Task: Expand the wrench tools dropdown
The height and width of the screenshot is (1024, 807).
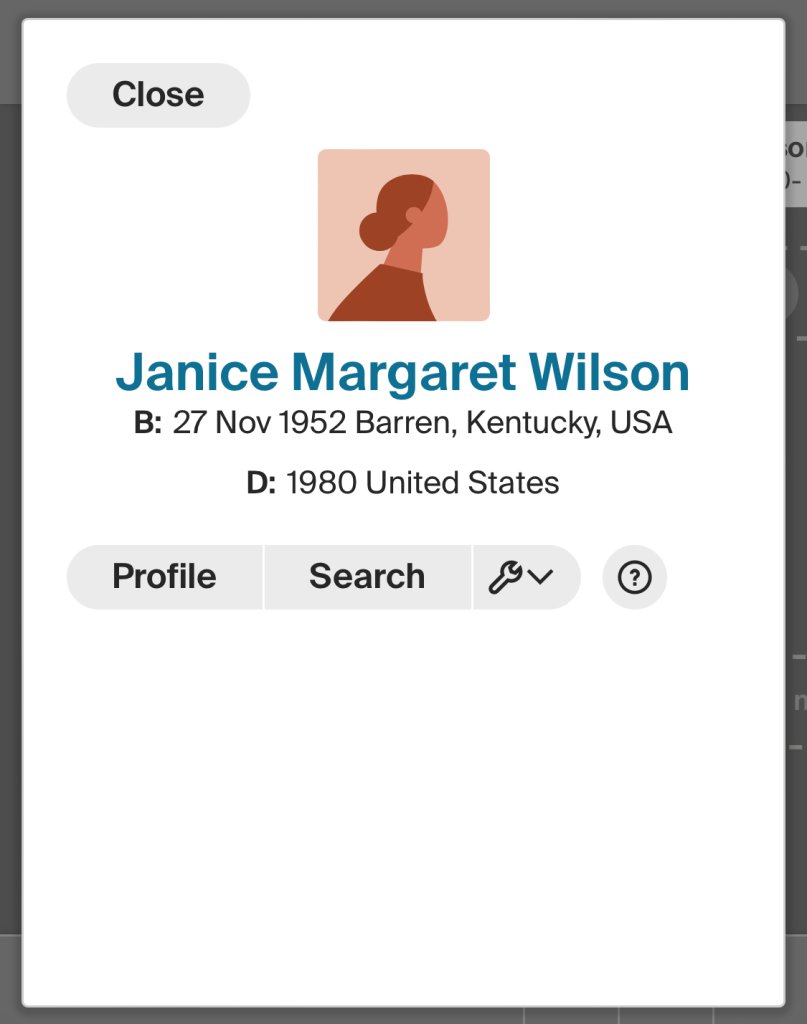Action: [522, 577]
